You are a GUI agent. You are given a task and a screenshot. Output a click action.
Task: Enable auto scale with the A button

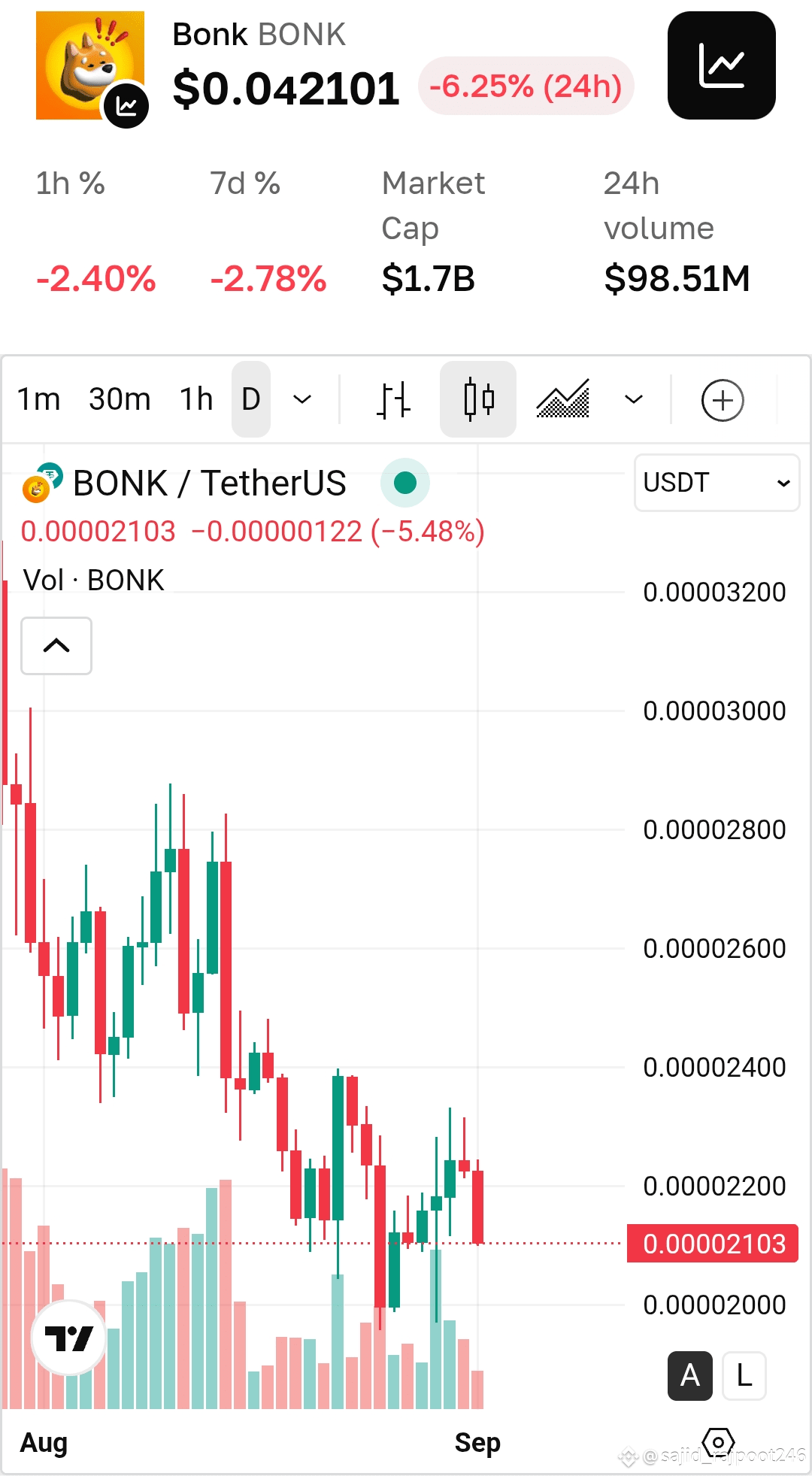690,1376
